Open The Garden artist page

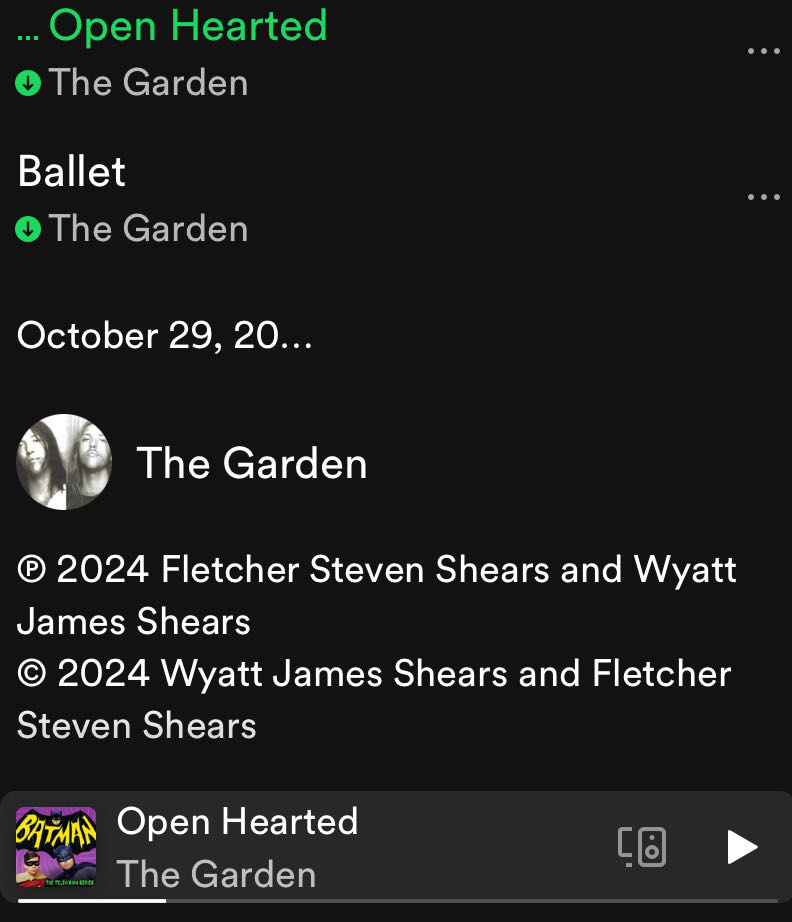click(250, 463)
